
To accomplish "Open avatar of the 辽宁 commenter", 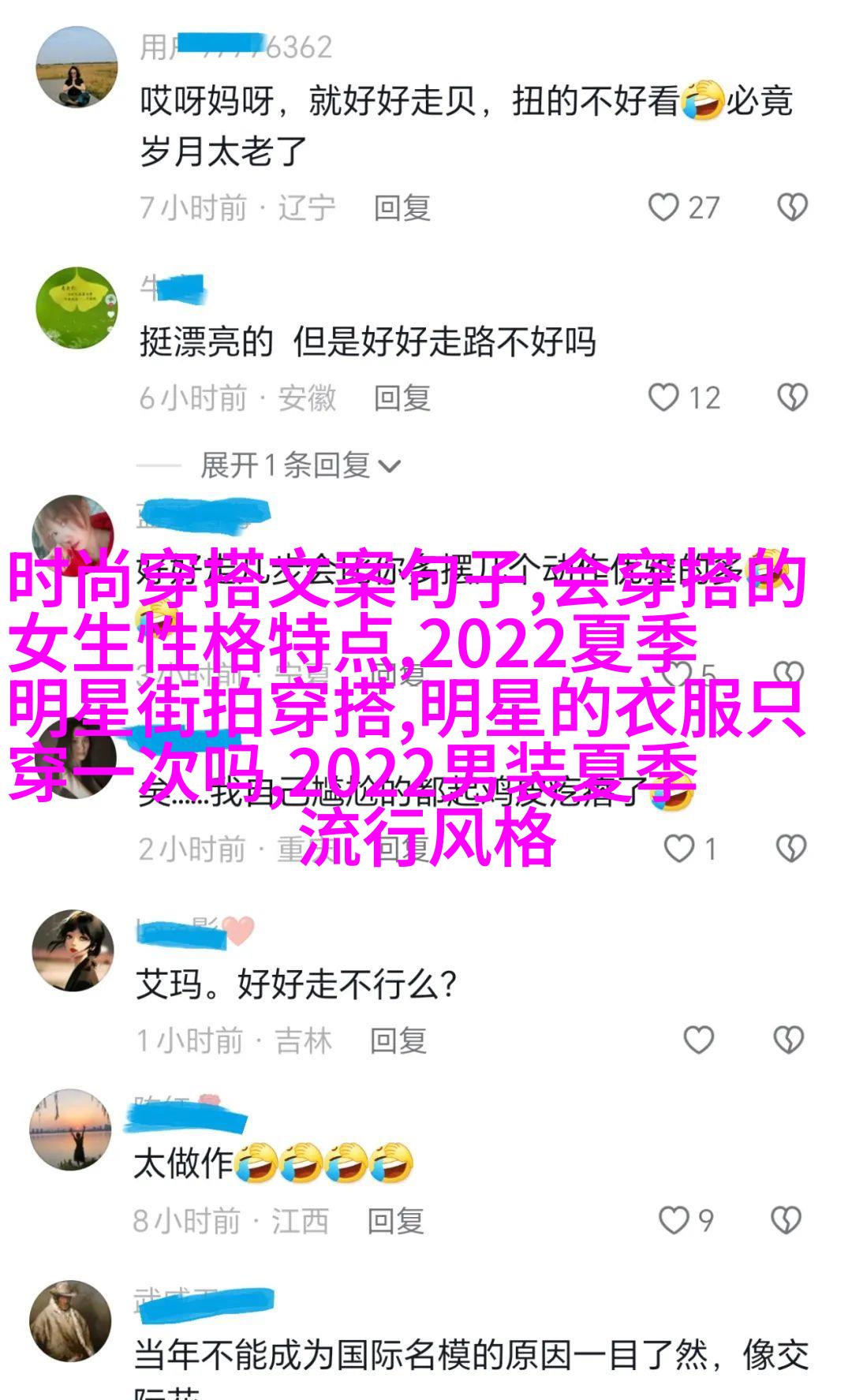I will point(77,67).
